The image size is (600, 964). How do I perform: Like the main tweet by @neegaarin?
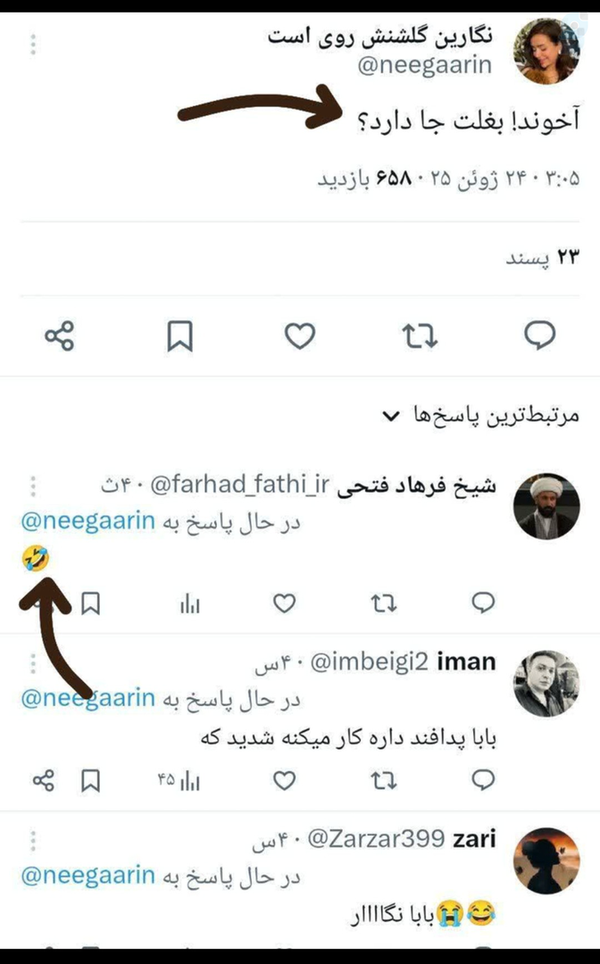pos(300,336)
